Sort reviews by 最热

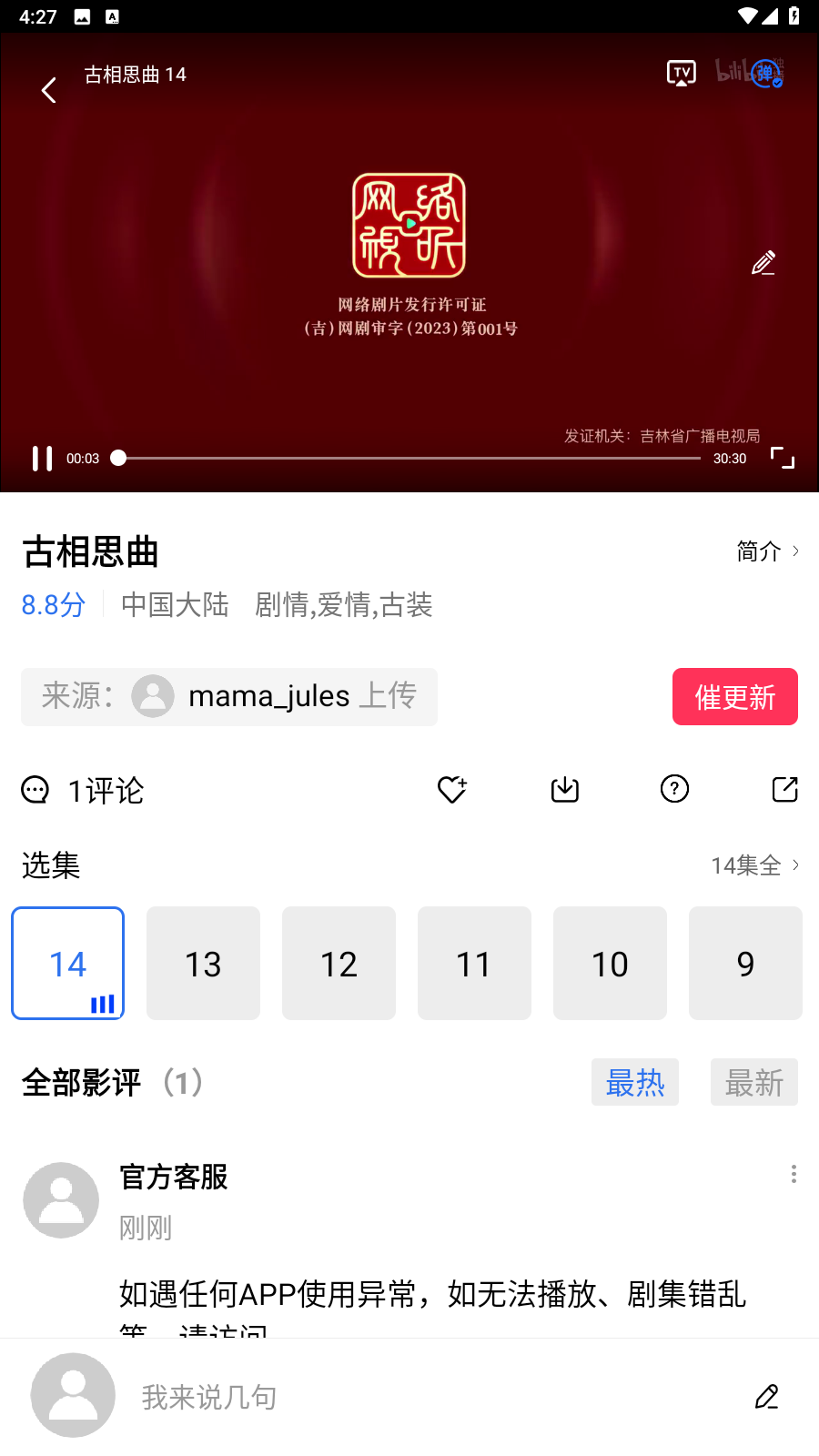click(x=635, y=1083)
